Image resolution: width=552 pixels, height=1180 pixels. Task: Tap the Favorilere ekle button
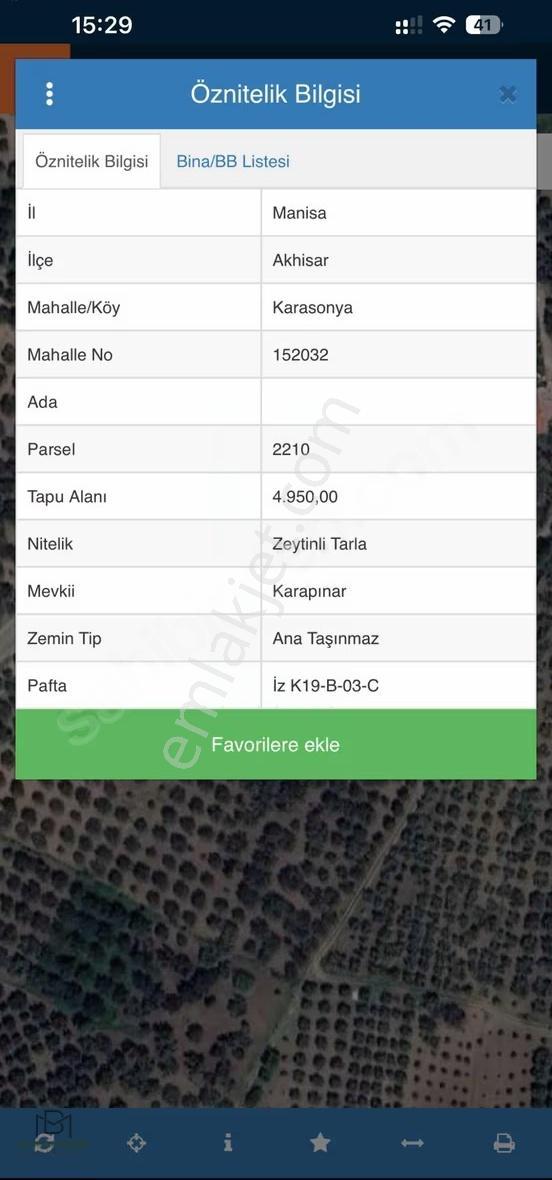point(276,744)
